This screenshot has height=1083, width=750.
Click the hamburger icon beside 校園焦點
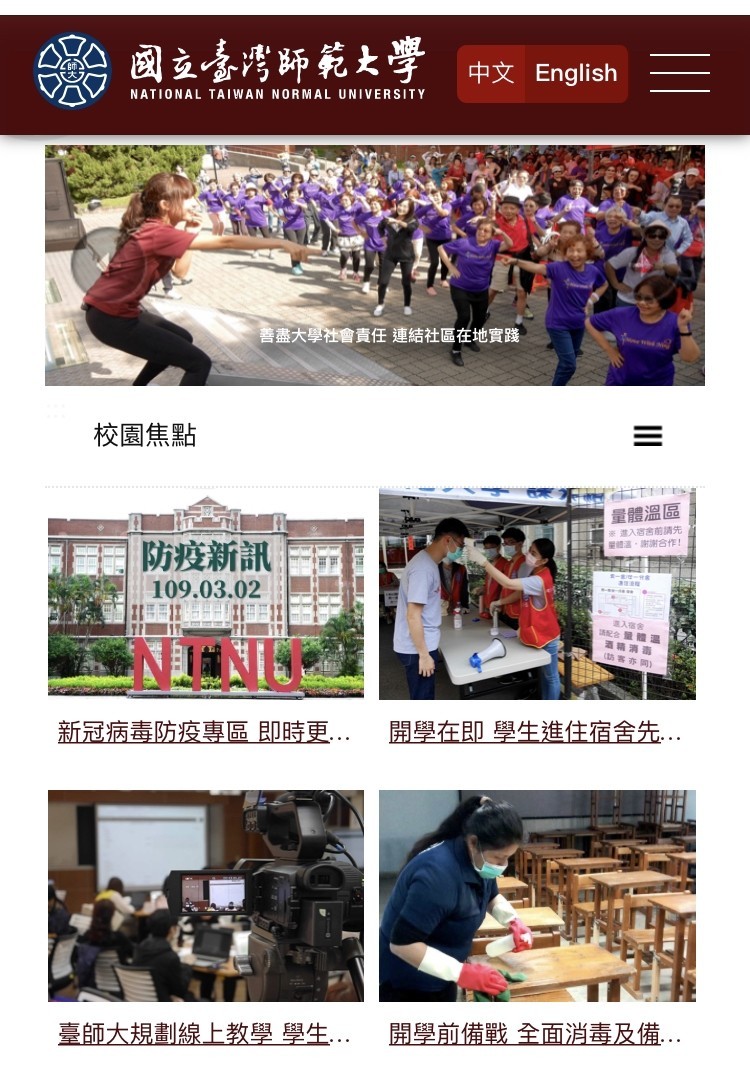(x=648, y=435)
